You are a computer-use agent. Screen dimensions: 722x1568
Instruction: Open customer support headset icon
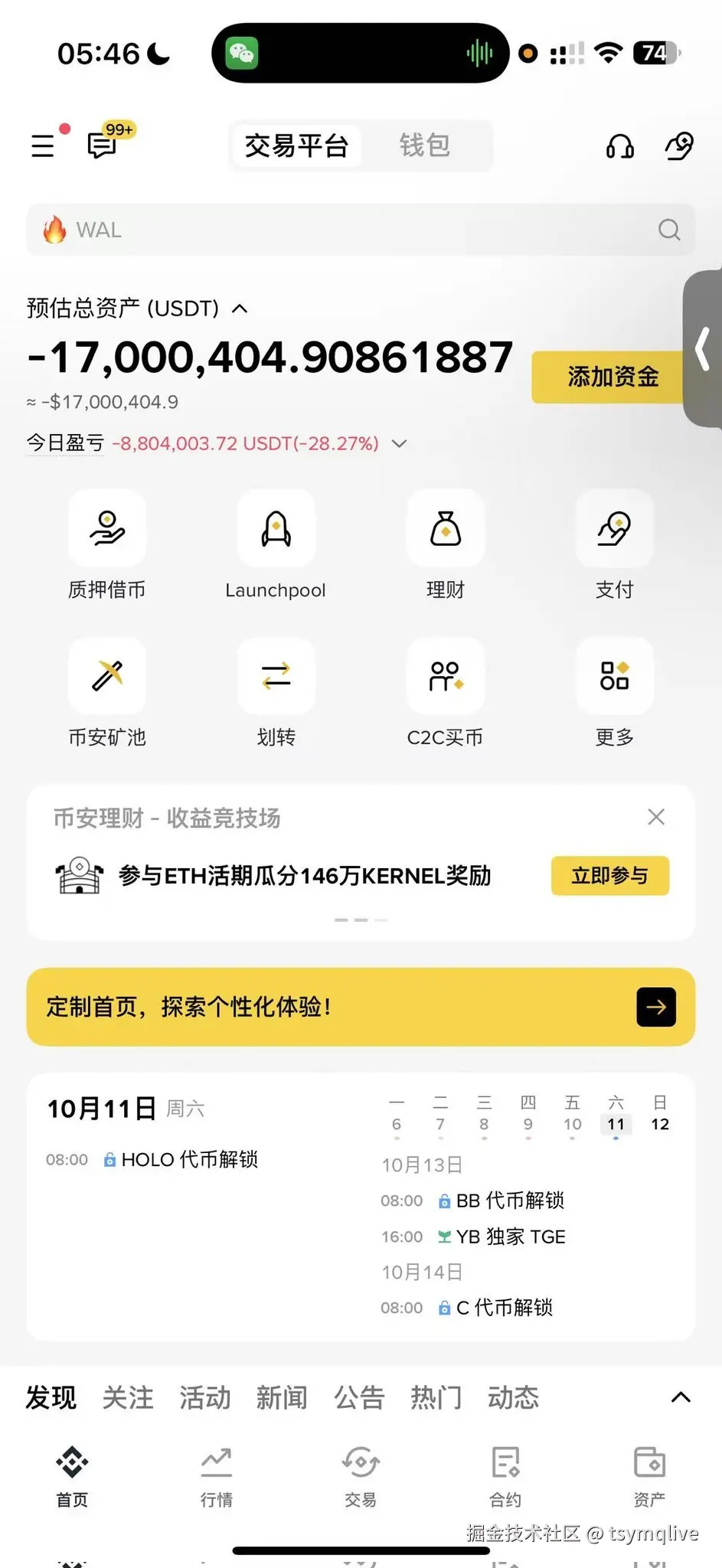(x=619, y=147)
